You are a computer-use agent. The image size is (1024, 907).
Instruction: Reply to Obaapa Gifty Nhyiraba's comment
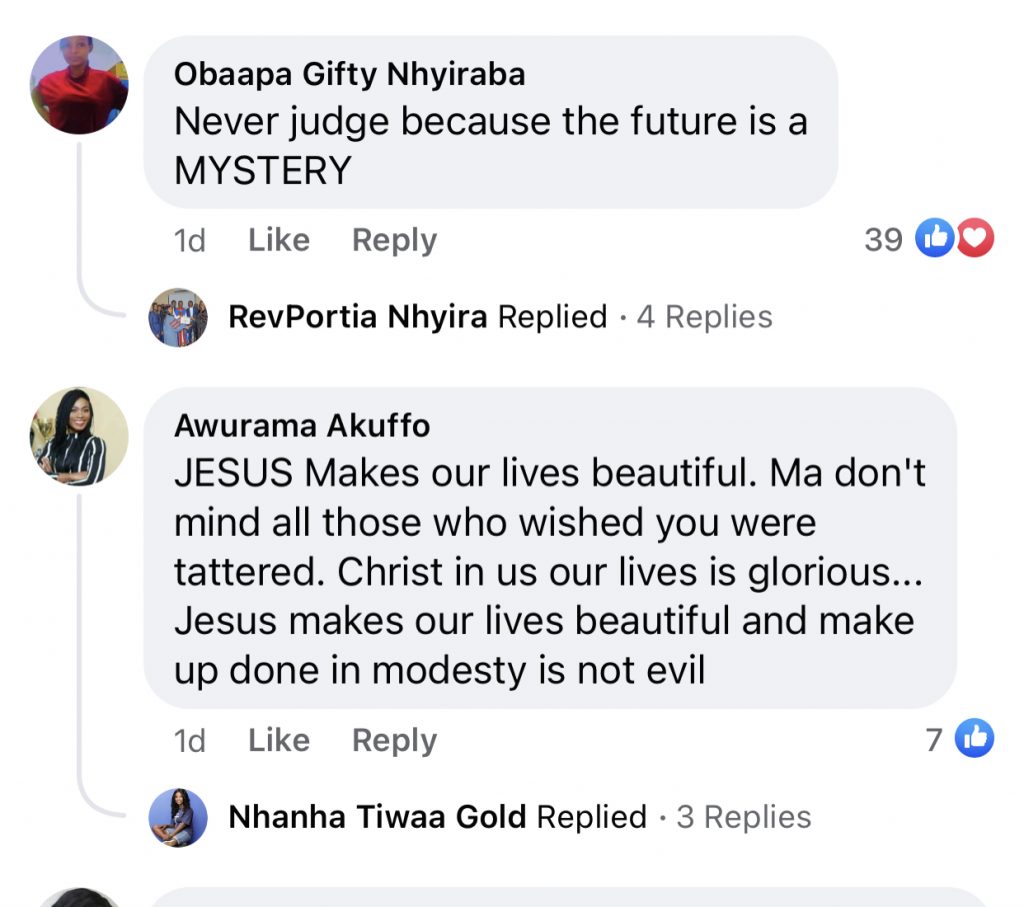(x=394, y=240)
